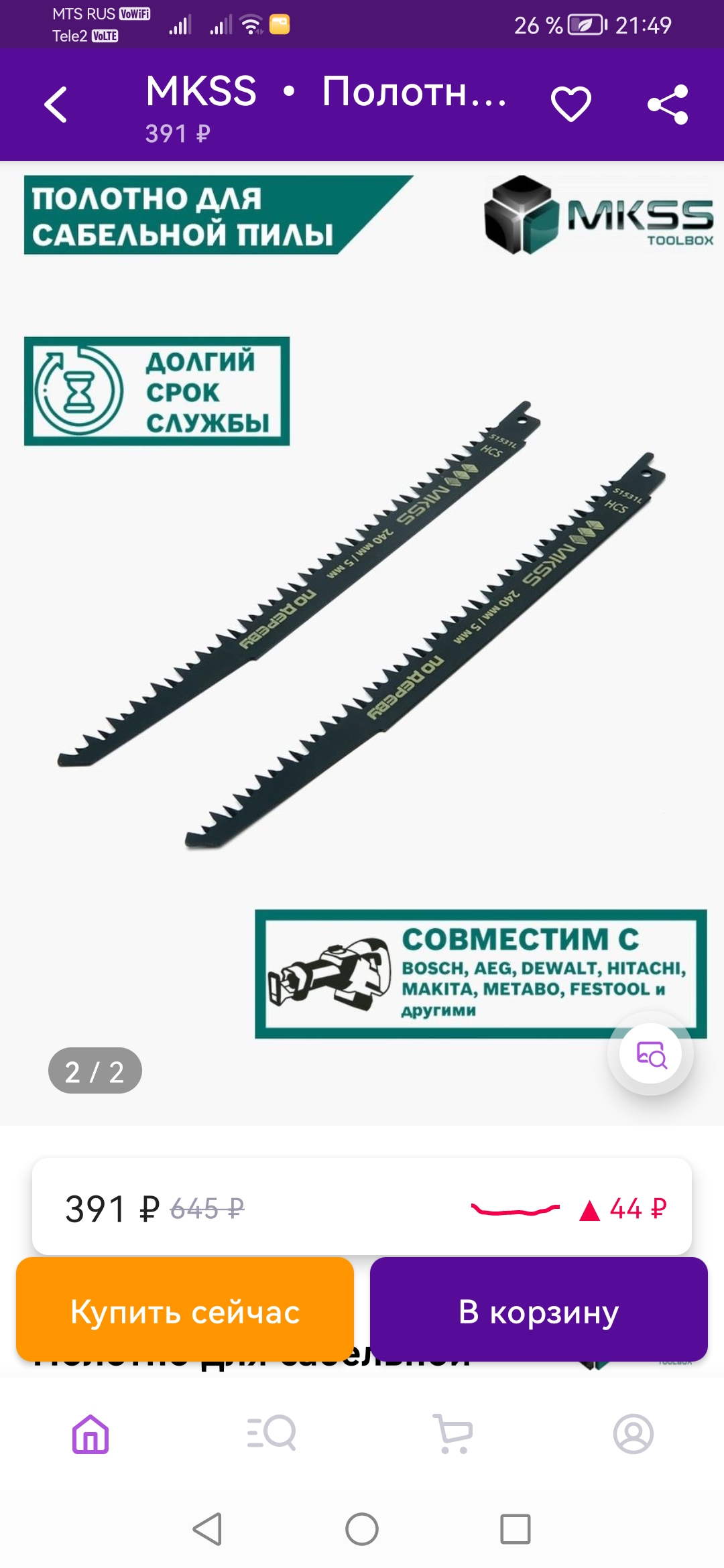Open the system recent apps view

click(515, 1529)
